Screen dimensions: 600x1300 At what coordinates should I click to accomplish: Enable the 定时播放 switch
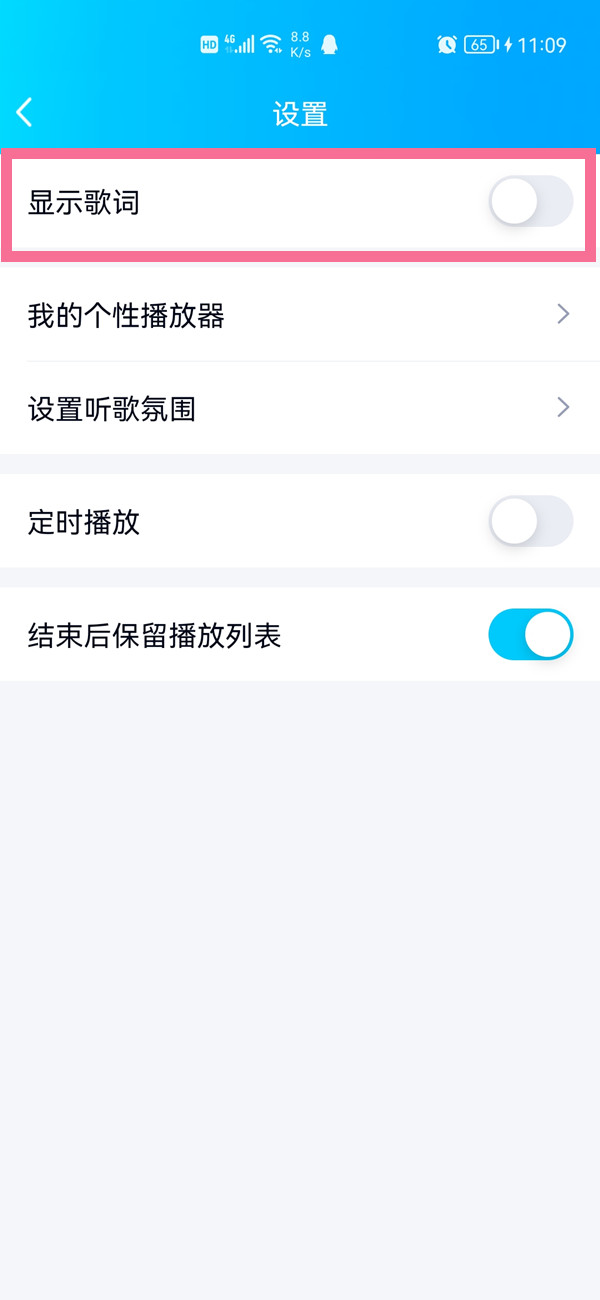531,521
